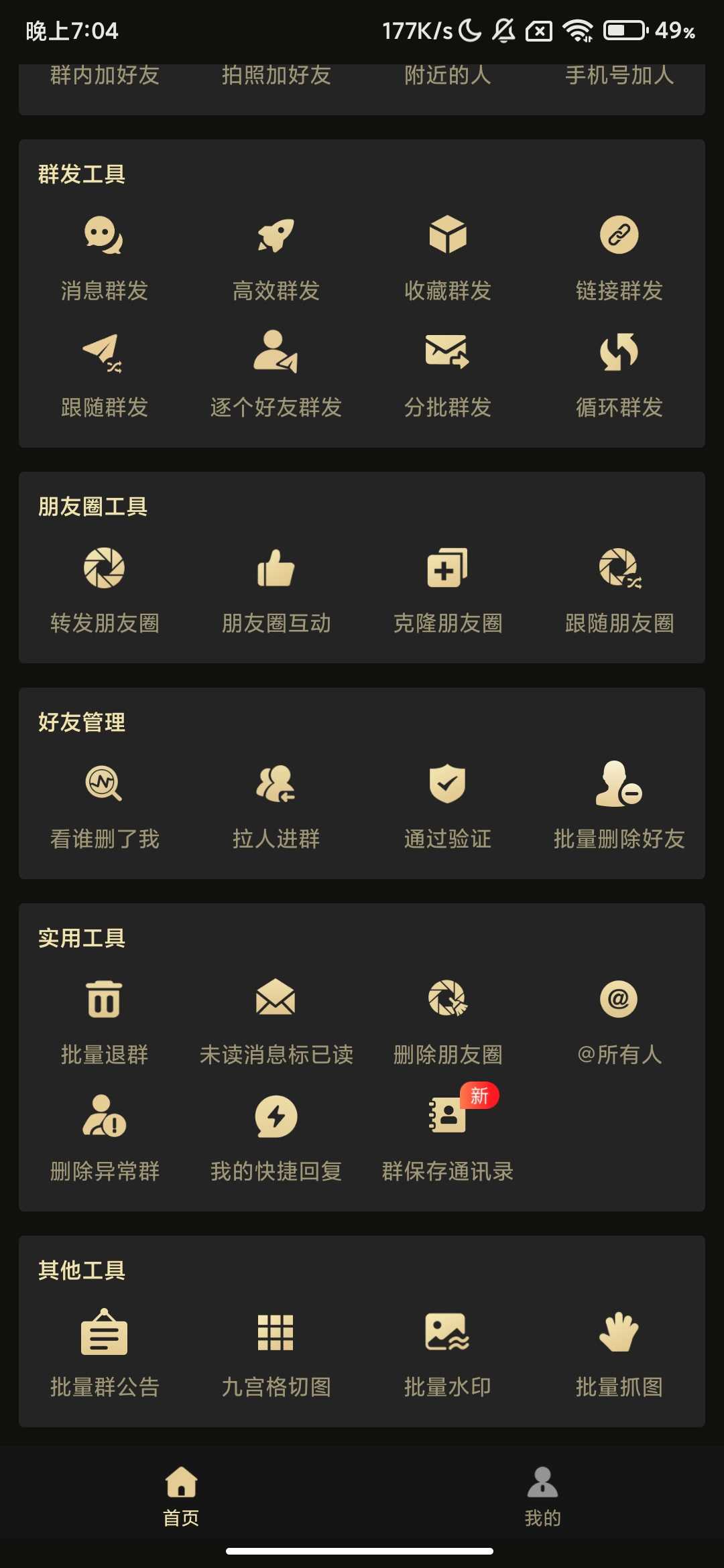Click the 附近的人 nearby people link

coord(448,76)
